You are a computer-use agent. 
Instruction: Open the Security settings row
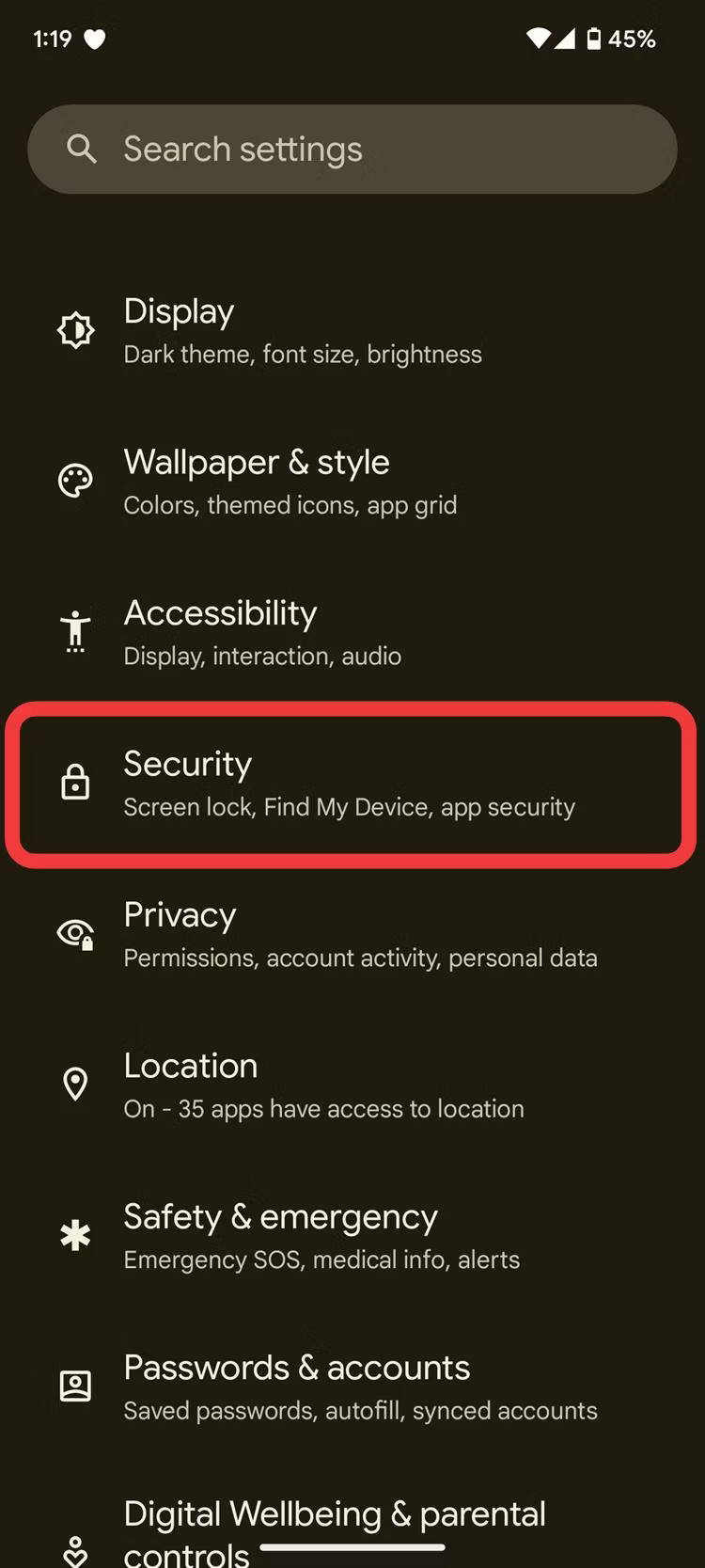click(352, 784)
